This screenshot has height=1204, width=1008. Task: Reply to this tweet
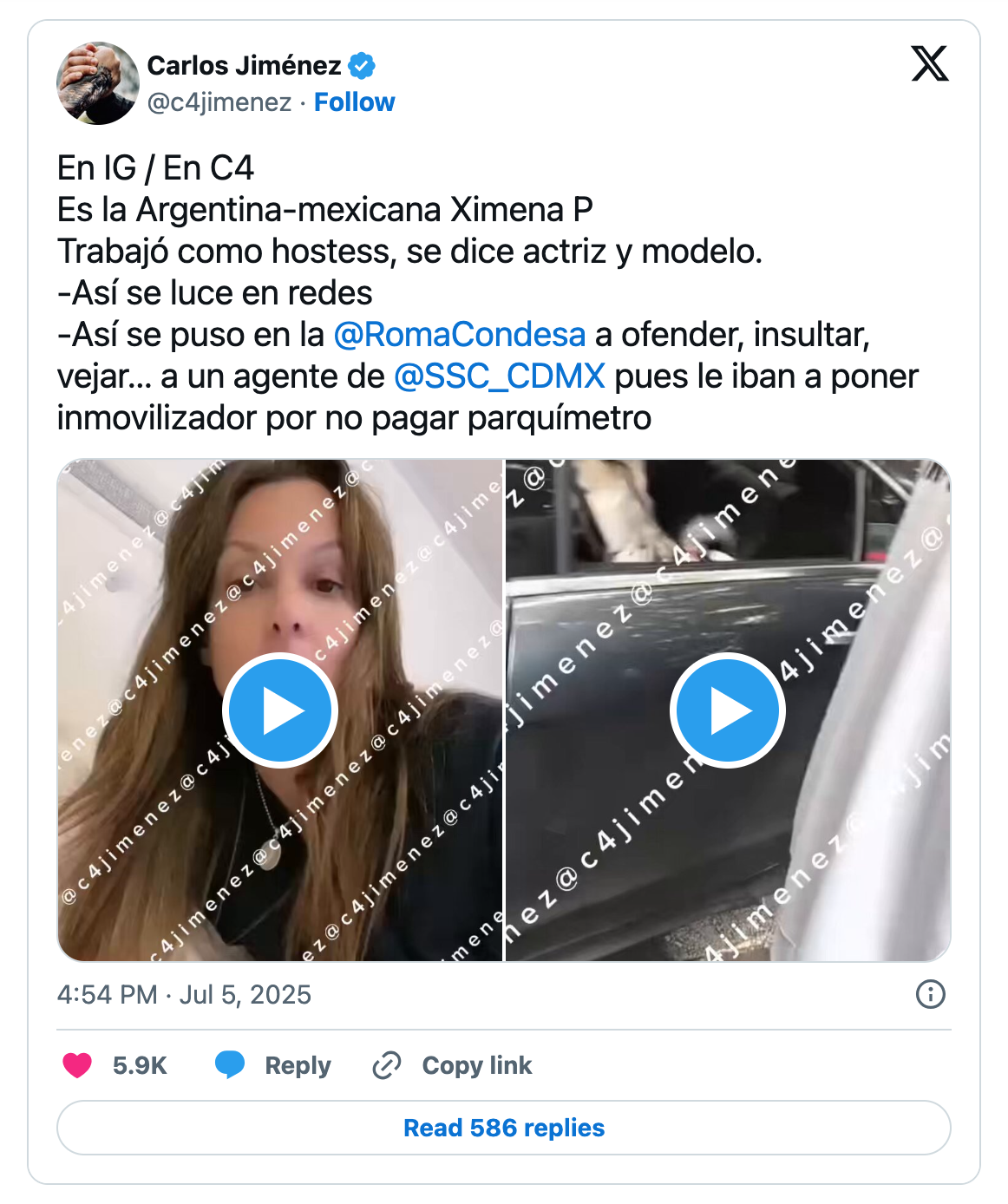pos(274,1065)
